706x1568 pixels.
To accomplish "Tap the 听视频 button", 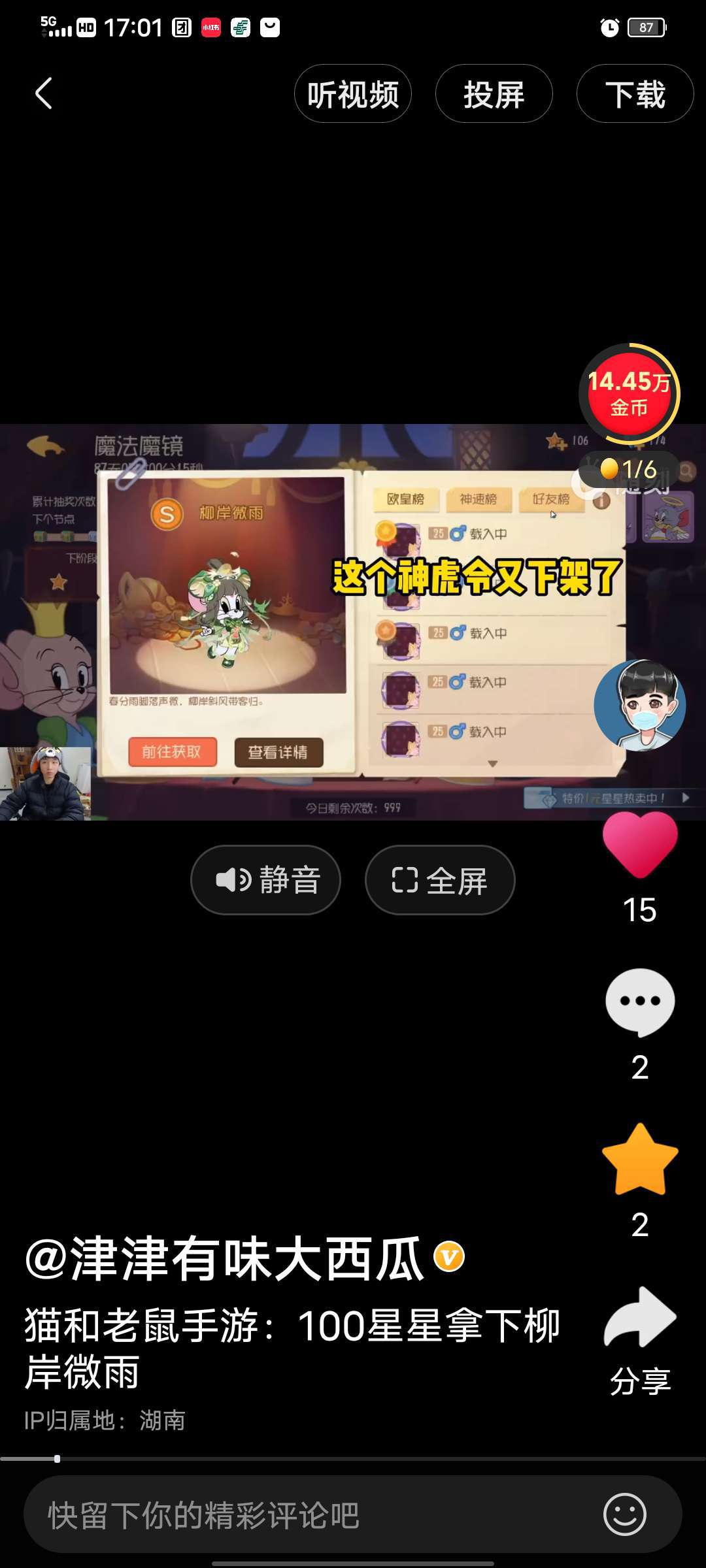I will pyautogui.click(x=352, y=94).
